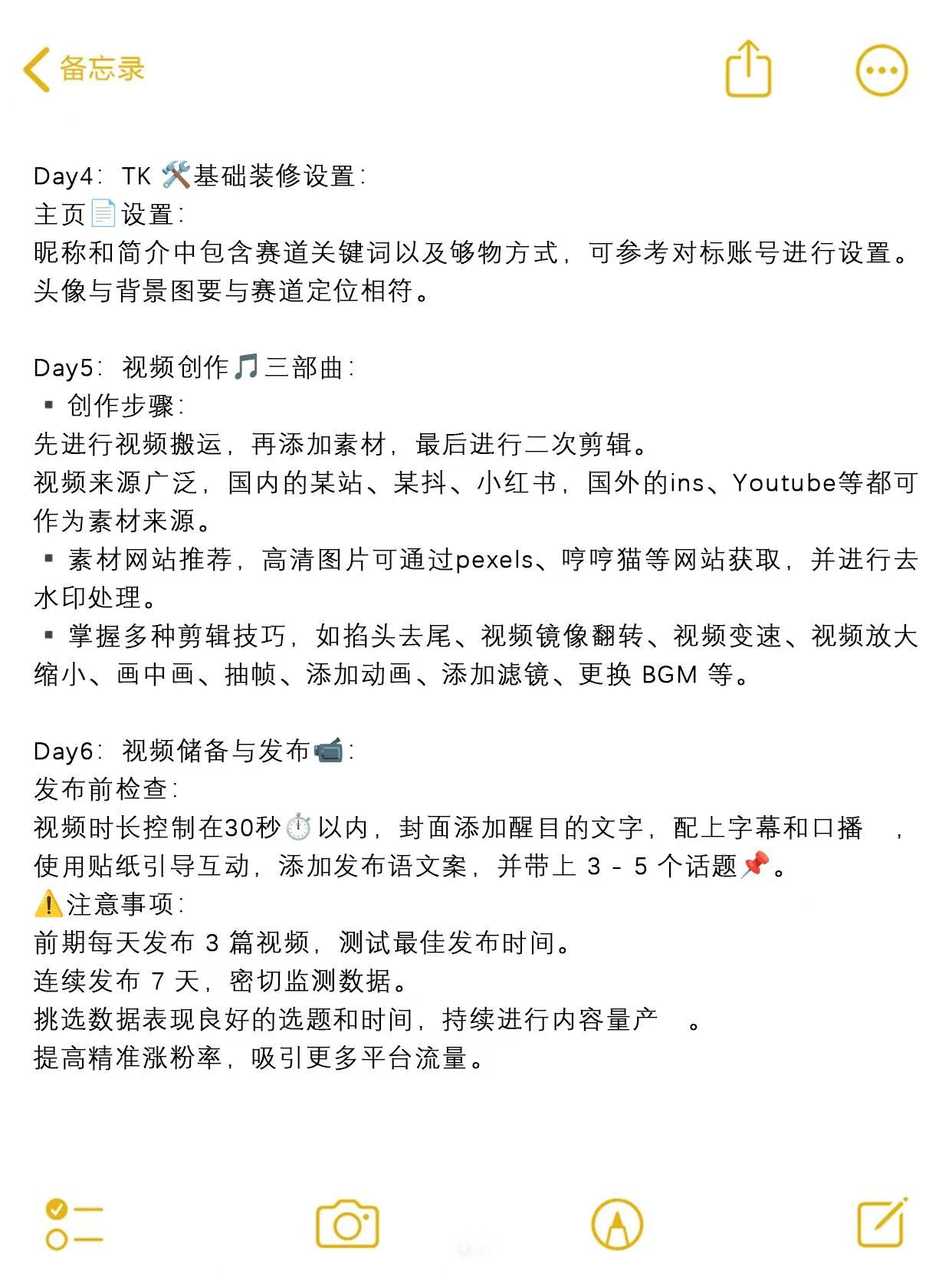Compose a new note
Screen dimensions: 952x1273
coord(881,1222)
